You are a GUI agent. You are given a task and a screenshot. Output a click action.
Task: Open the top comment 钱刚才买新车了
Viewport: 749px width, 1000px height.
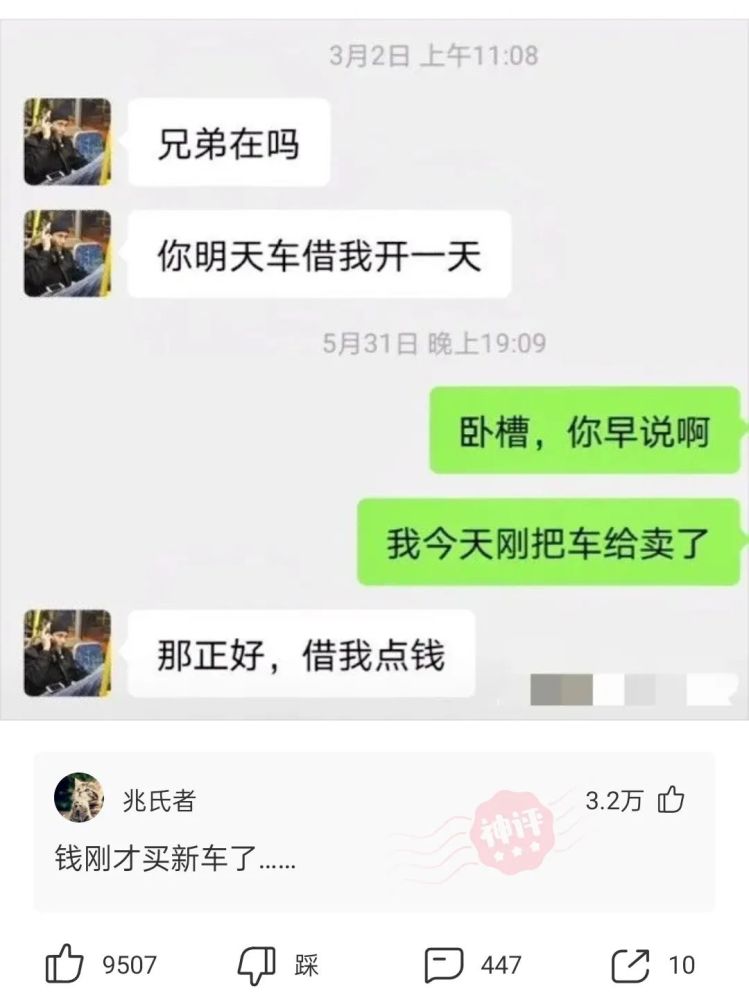pyautogui.click(x=175, y=858)
